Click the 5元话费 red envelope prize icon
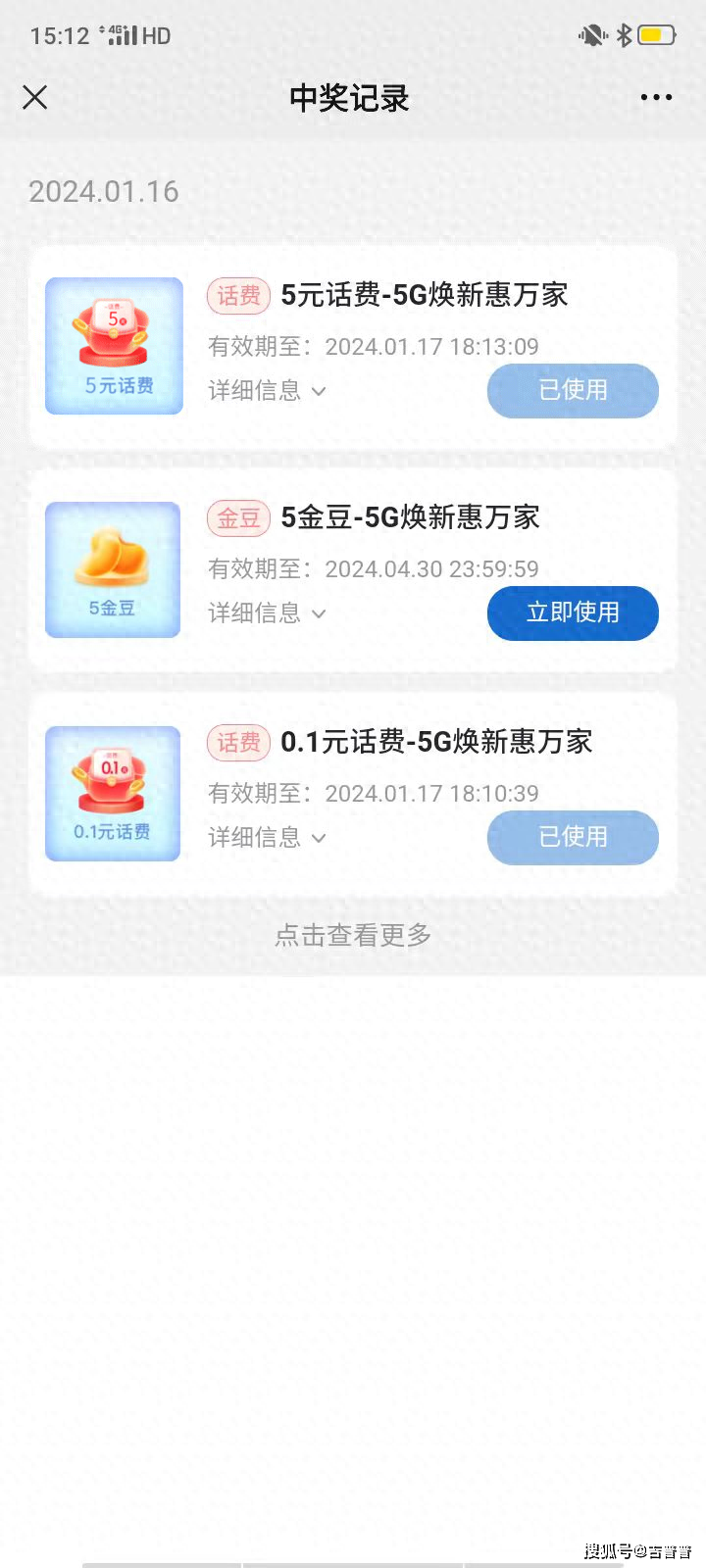 [x=113, y=345]
